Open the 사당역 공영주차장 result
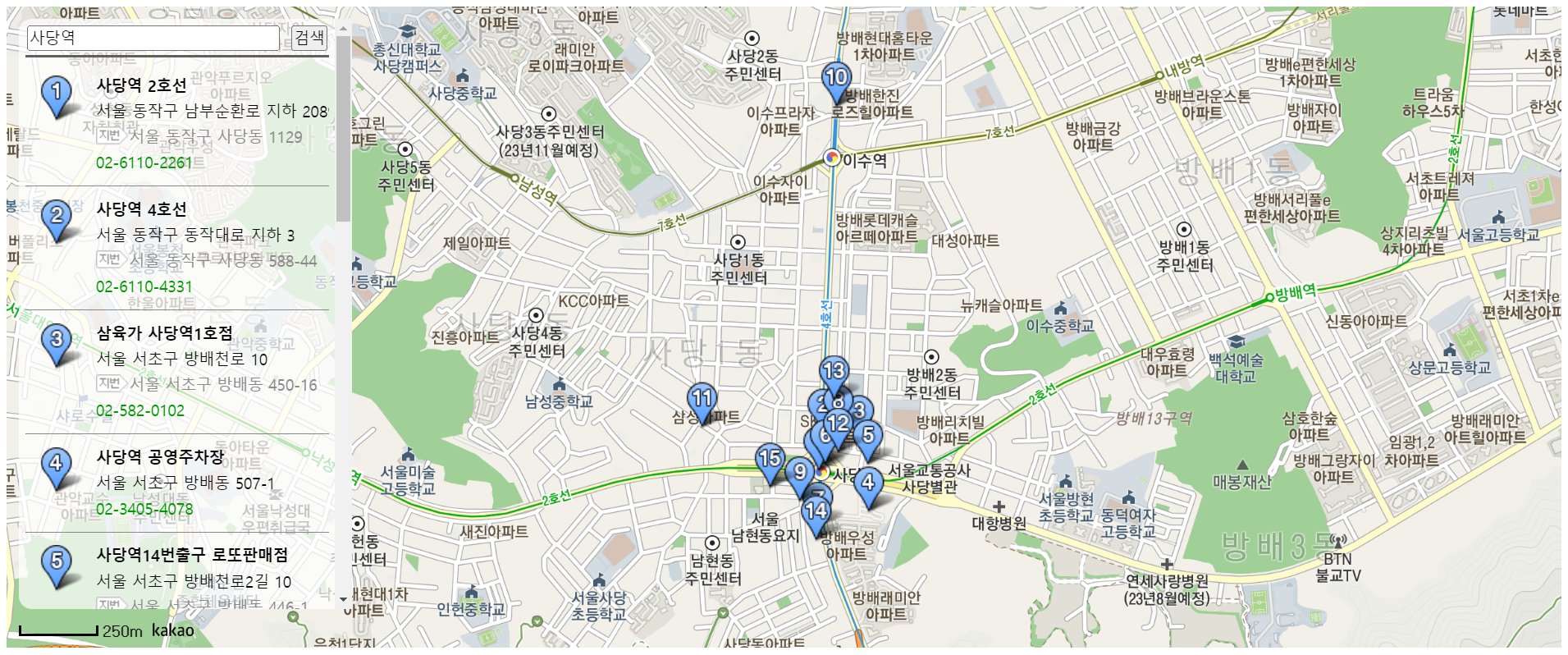This screenshot has width=1568, height=655. tap(160, 457)
